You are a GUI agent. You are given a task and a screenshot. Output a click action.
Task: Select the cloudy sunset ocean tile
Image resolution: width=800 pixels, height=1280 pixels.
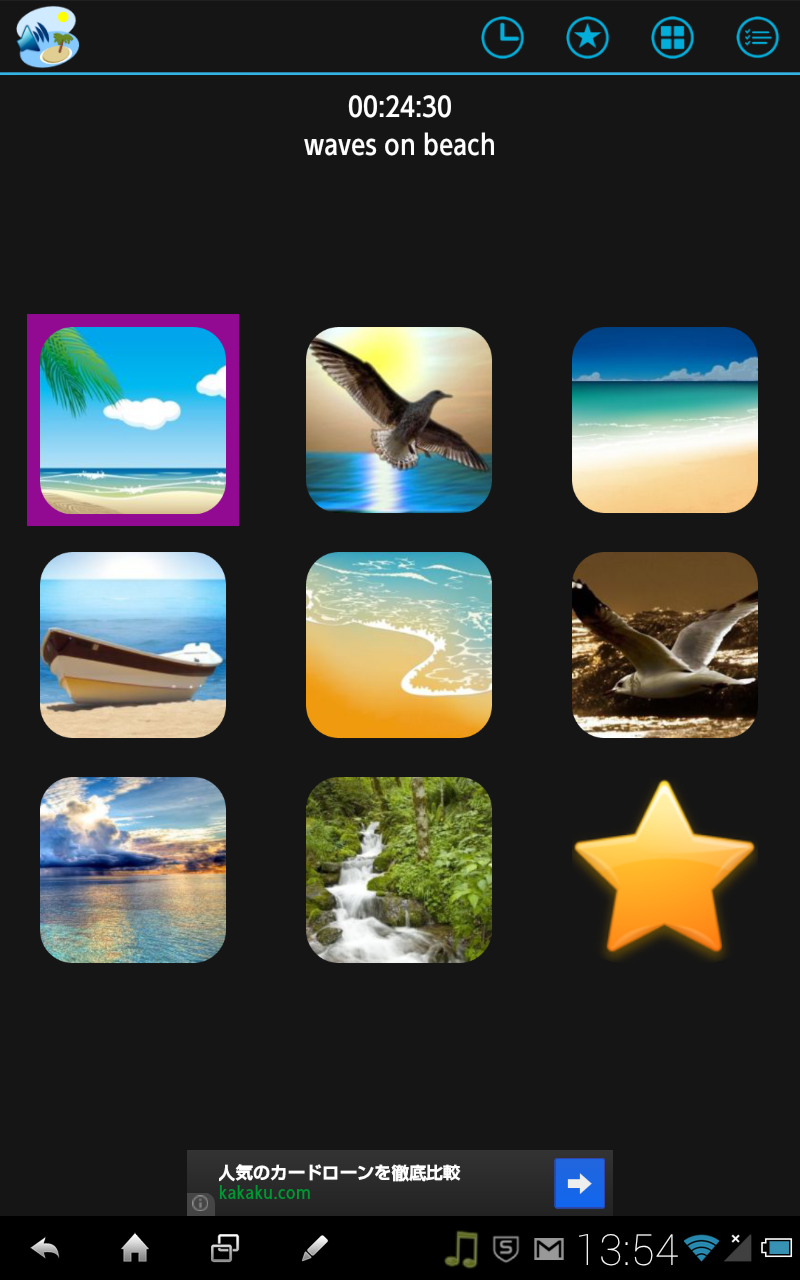[133, 870]
